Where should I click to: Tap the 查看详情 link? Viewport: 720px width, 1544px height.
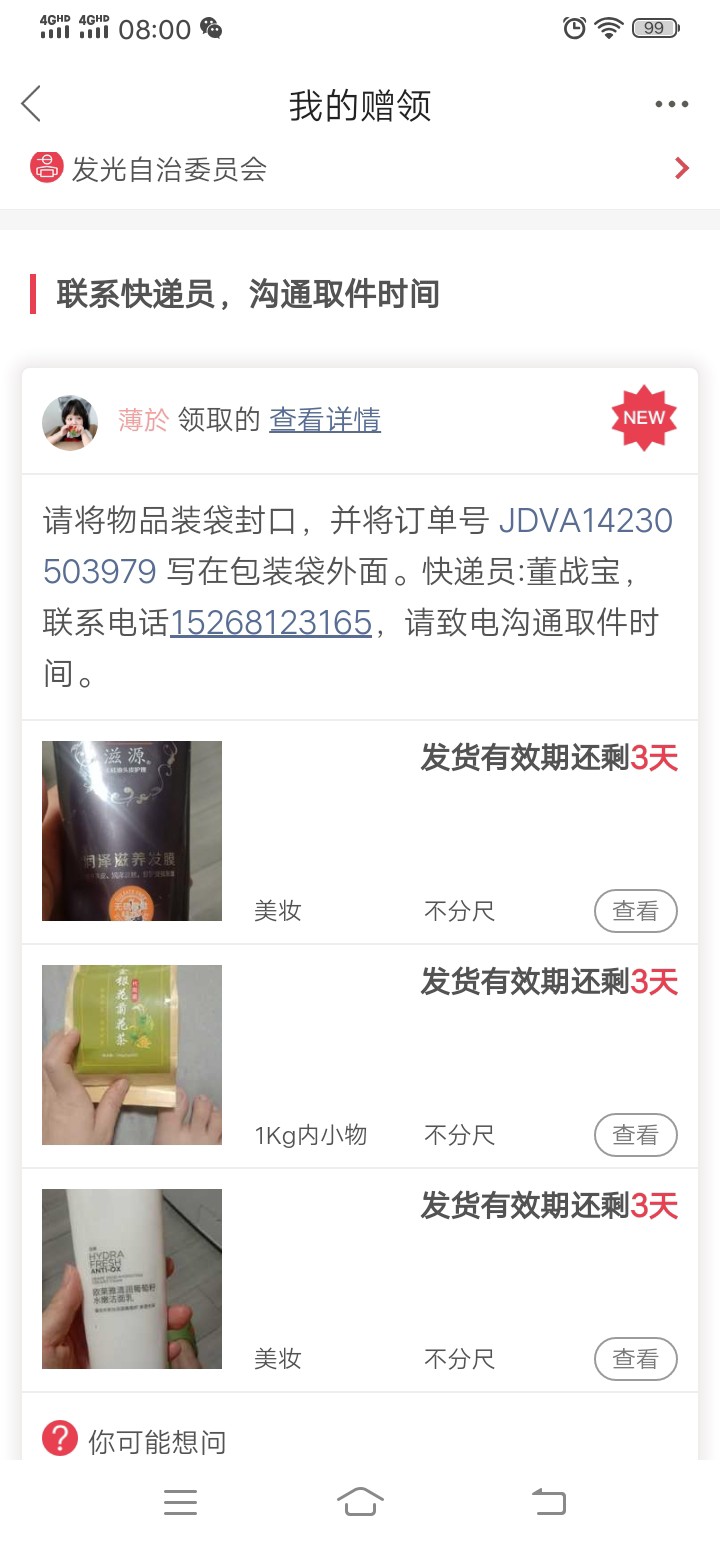325,420
